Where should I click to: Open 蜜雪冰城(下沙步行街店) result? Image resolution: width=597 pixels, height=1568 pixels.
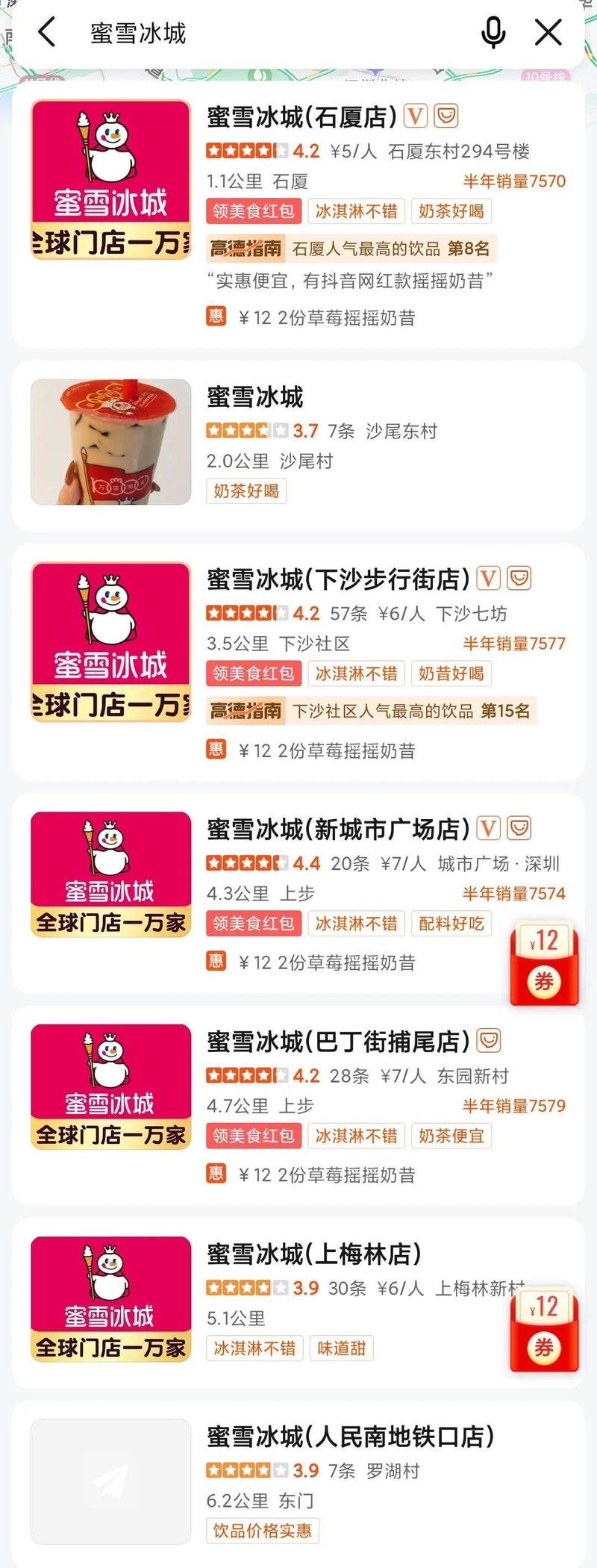338,579
